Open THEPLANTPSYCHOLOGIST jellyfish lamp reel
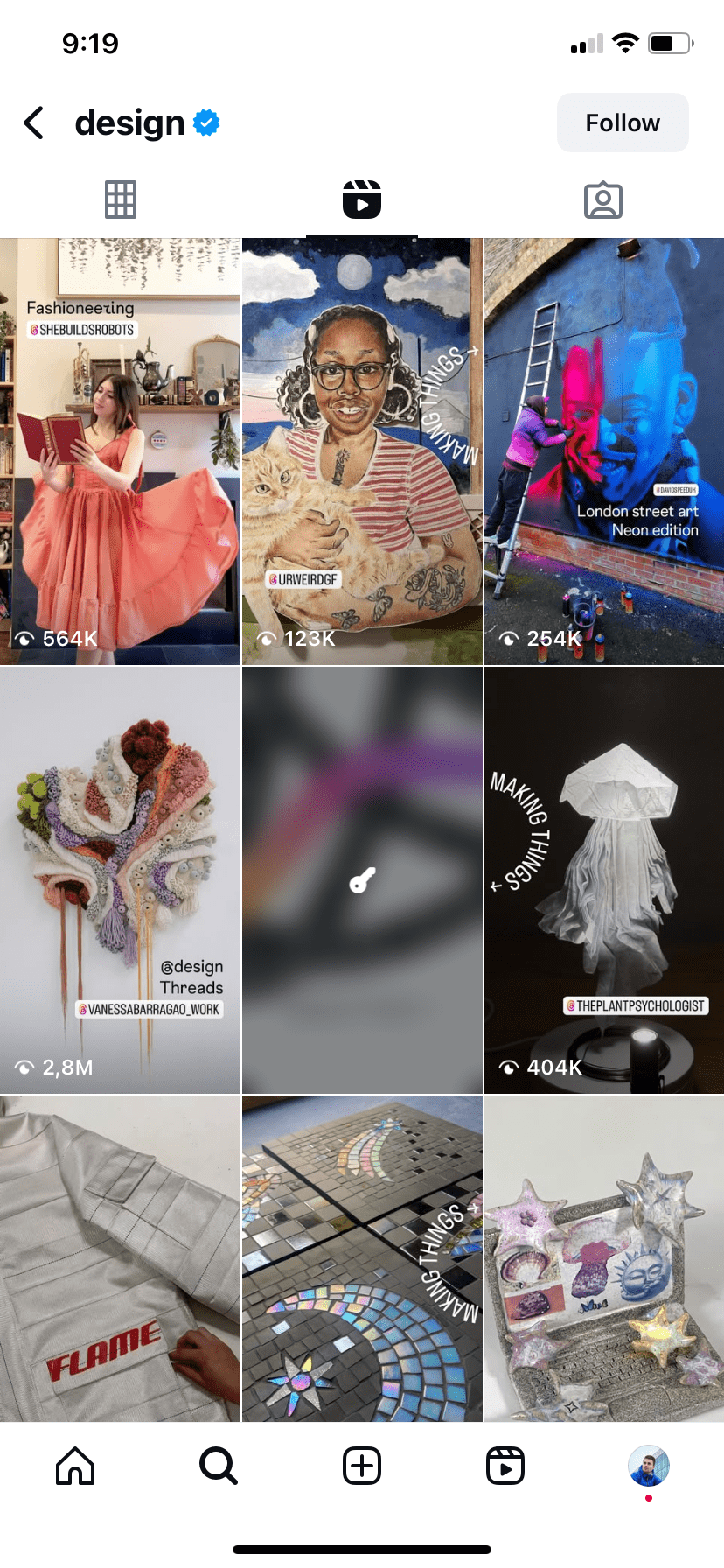Screen dimensions: 724x1568 pyautogui.click(x=604, y=880)
